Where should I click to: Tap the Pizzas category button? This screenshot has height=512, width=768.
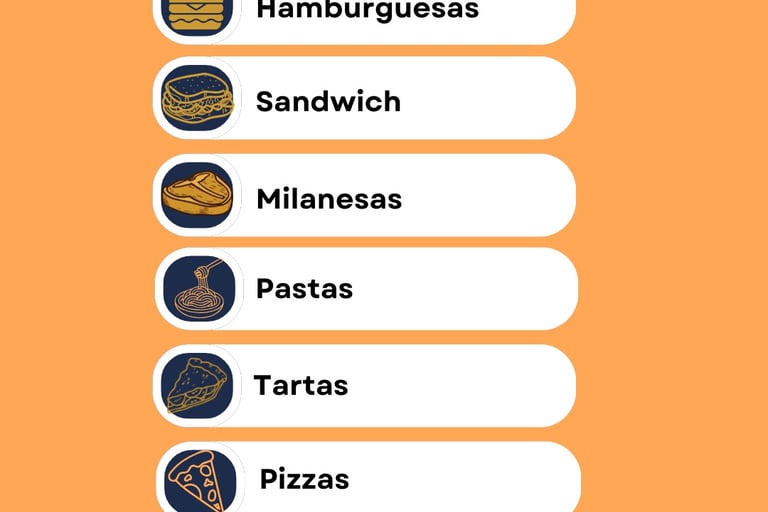[368, 479]
